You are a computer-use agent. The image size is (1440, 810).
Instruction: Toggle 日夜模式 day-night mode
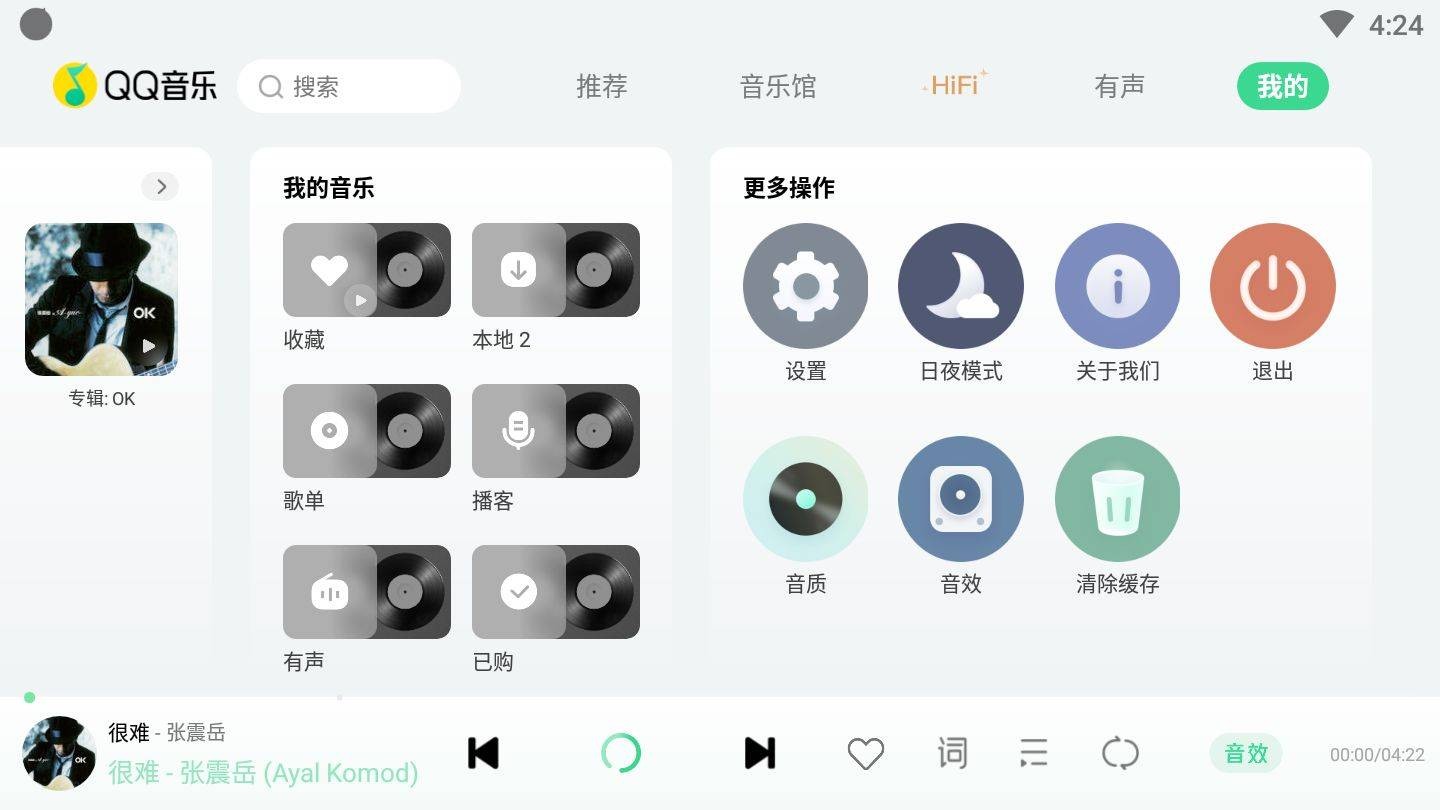pyautogui.click(x=960, y=286)
